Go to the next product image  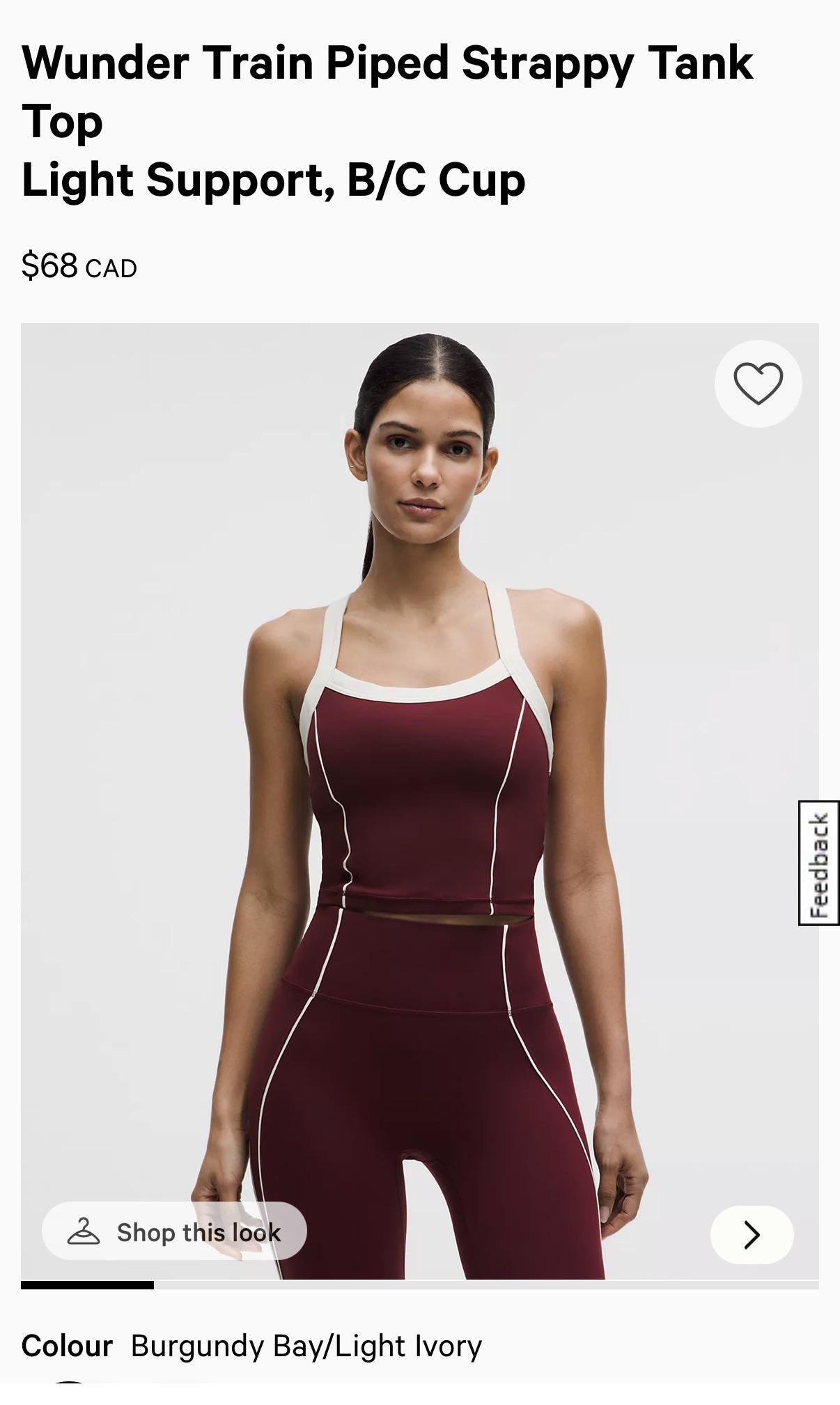pyautogui.click(x=752, y=1234)
